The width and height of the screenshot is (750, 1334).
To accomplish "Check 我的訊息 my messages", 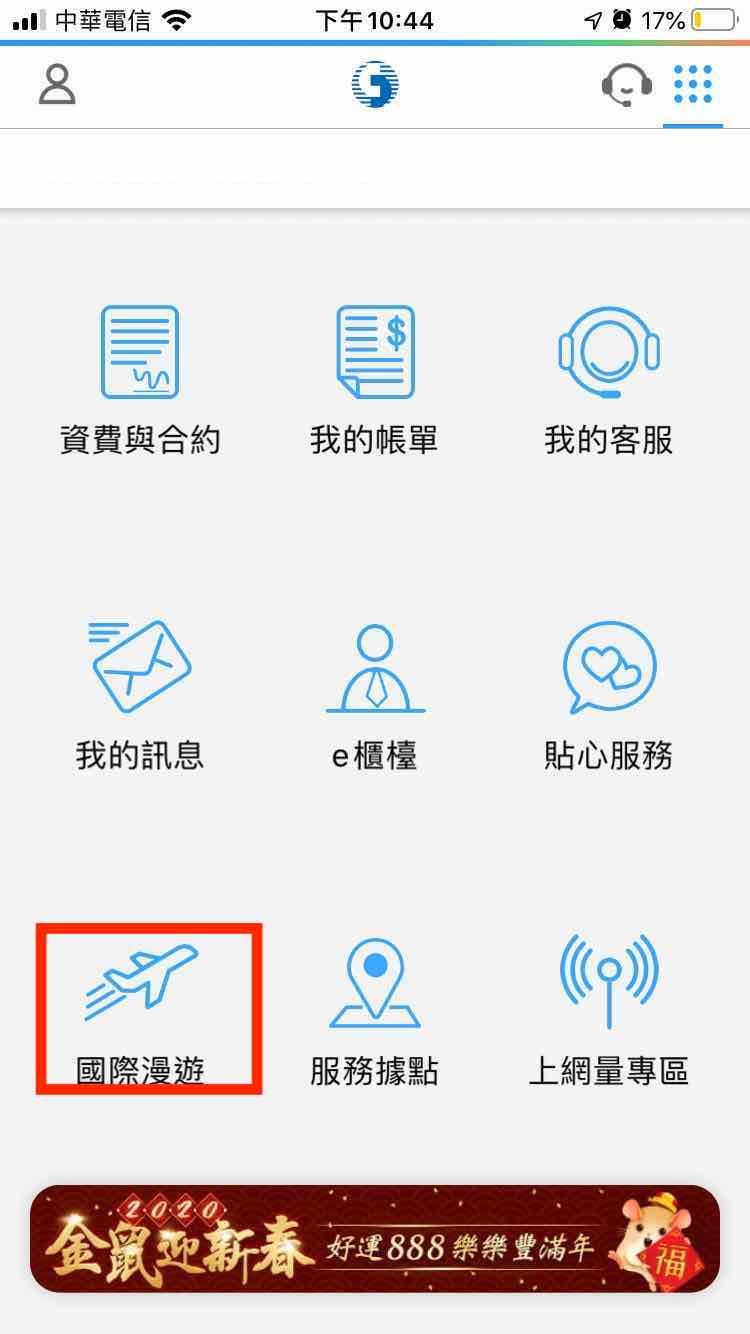I will pos(140,696).
